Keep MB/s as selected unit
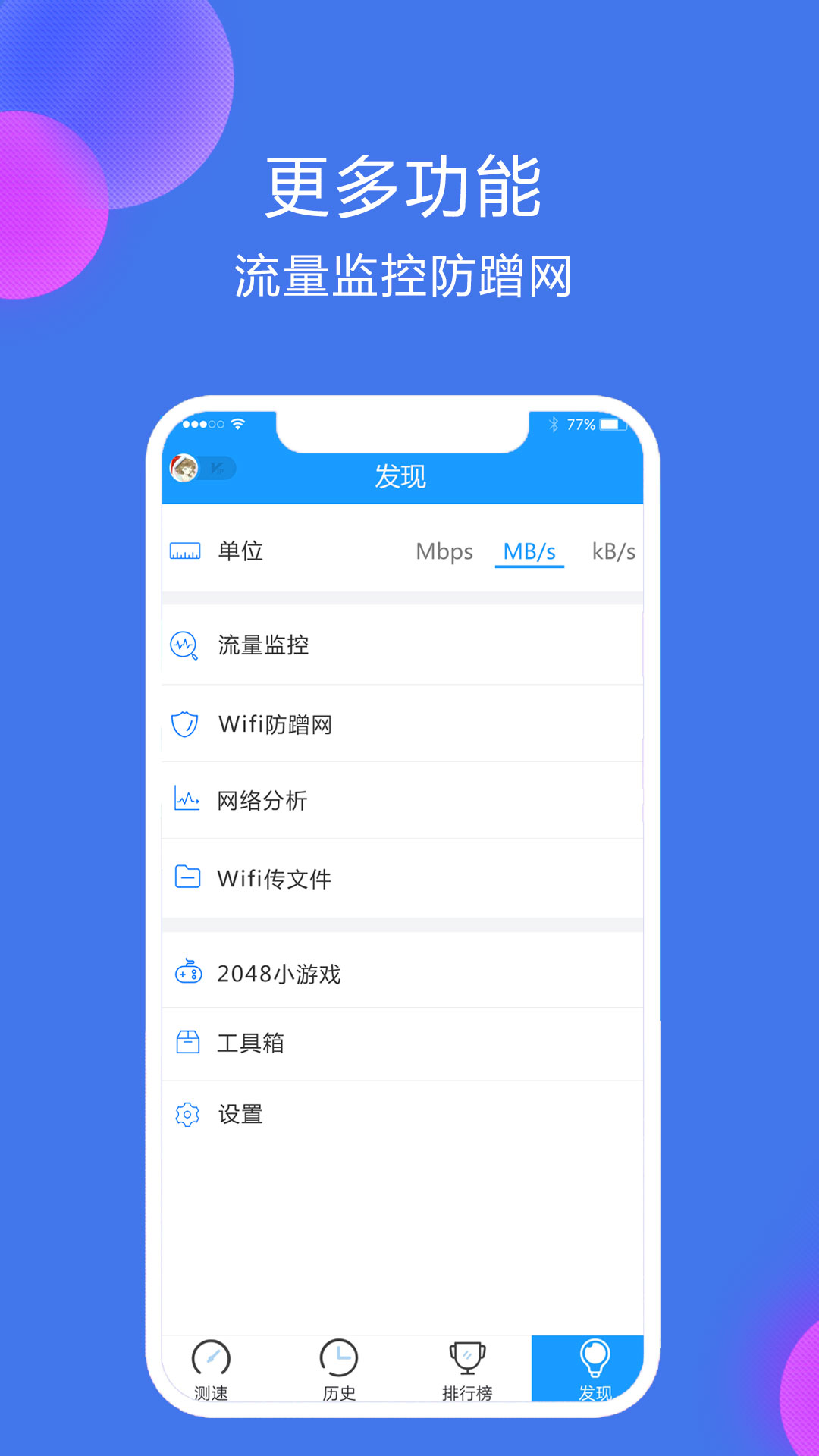Screen dimensions: 819x1456 coord(529,551)
